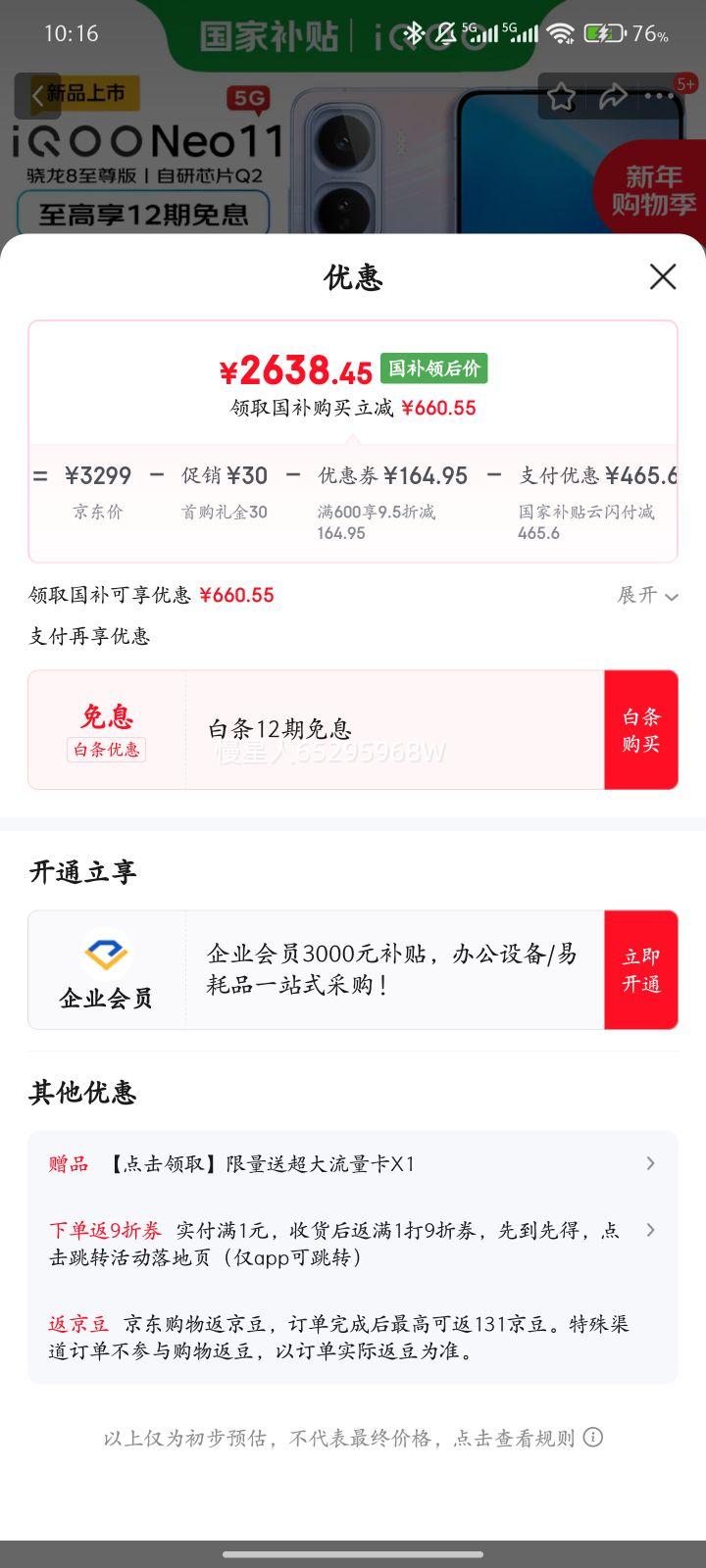
Task: Tap the 国补领后价 badge
Action: [x=433, y=368]
